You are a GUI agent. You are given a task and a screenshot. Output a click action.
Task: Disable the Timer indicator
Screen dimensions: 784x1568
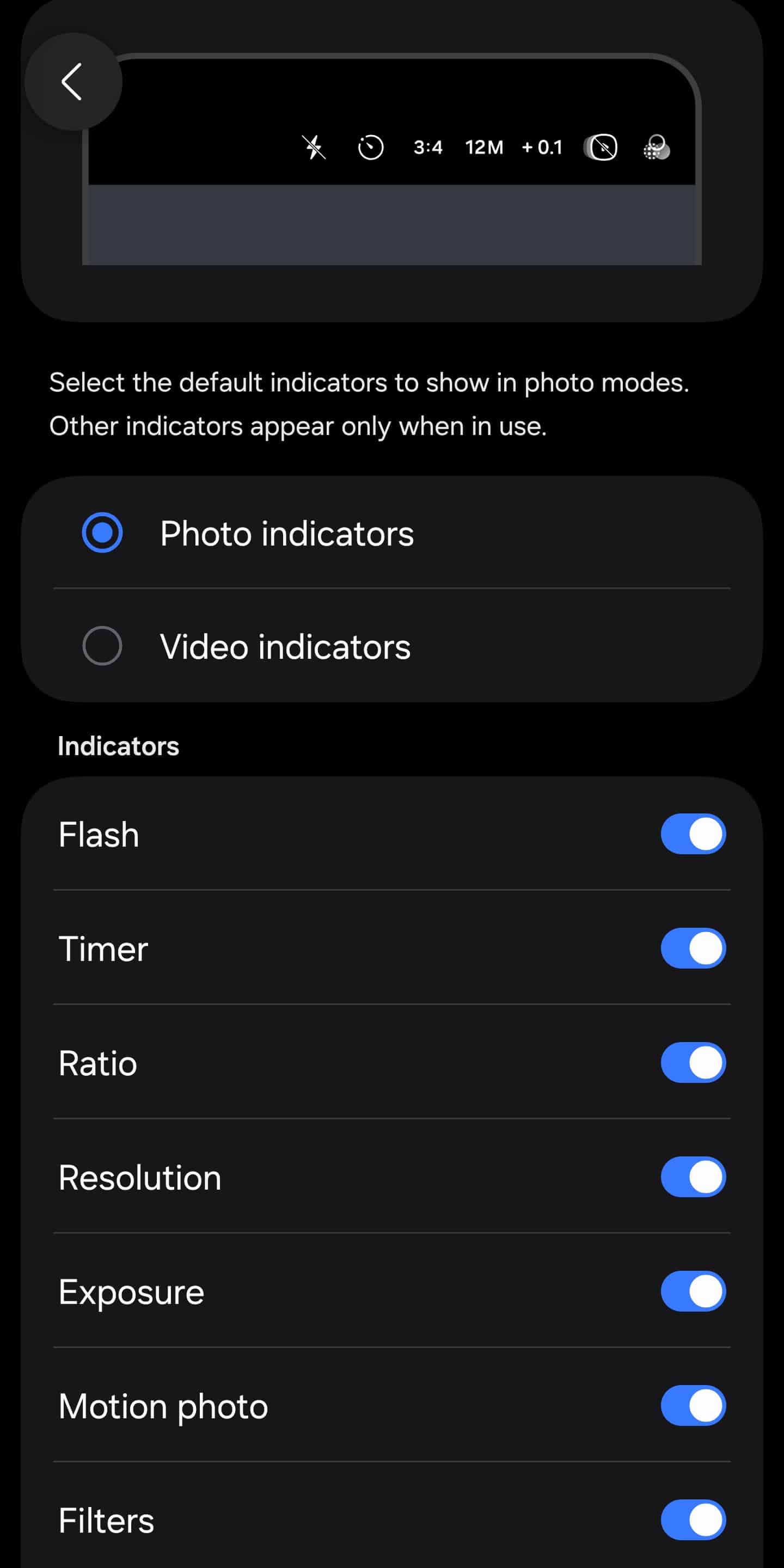point(693,948)
